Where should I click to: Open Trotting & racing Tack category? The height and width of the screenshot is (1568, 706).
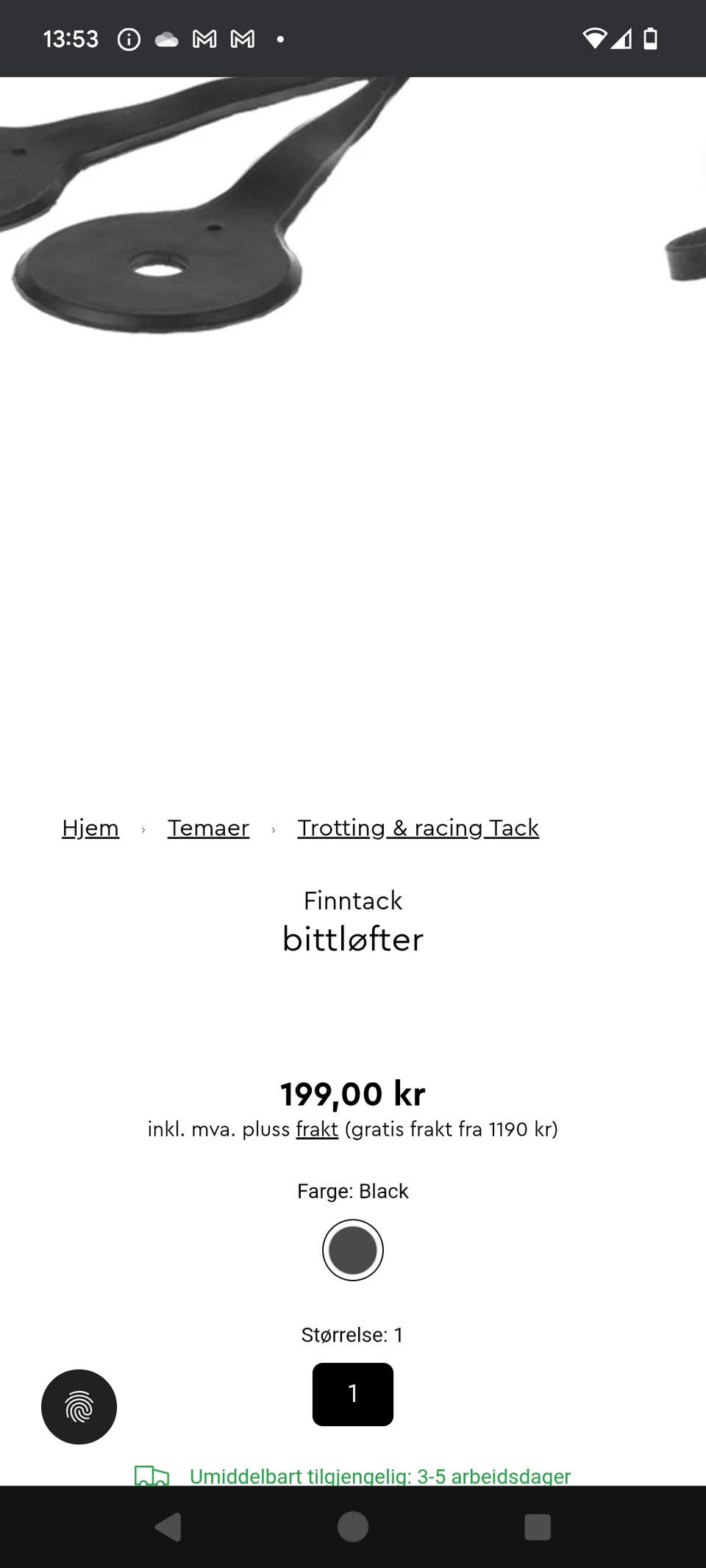pyautogui.click(x=418, y=828)
